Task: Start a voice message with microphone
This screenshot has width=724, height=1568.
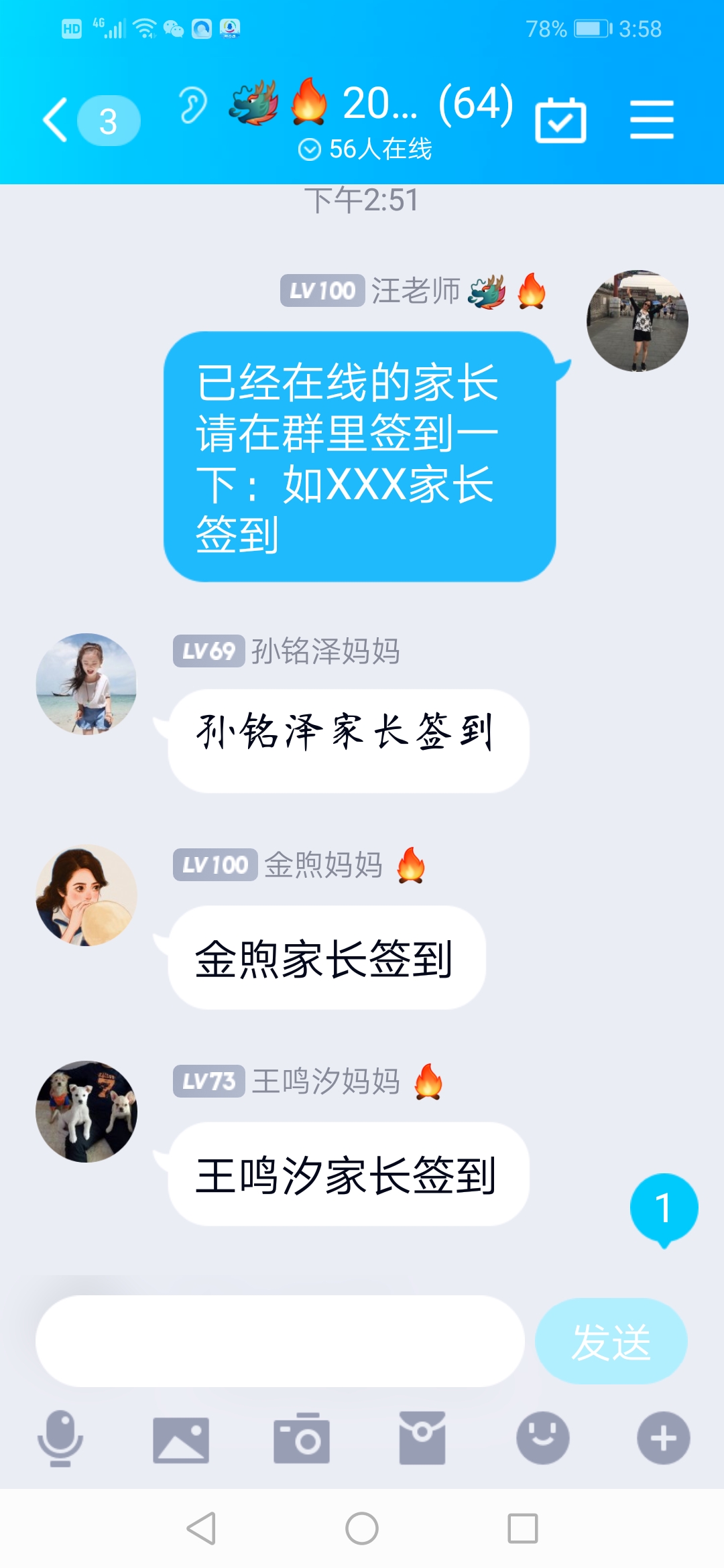Action: pos(60,1439)
